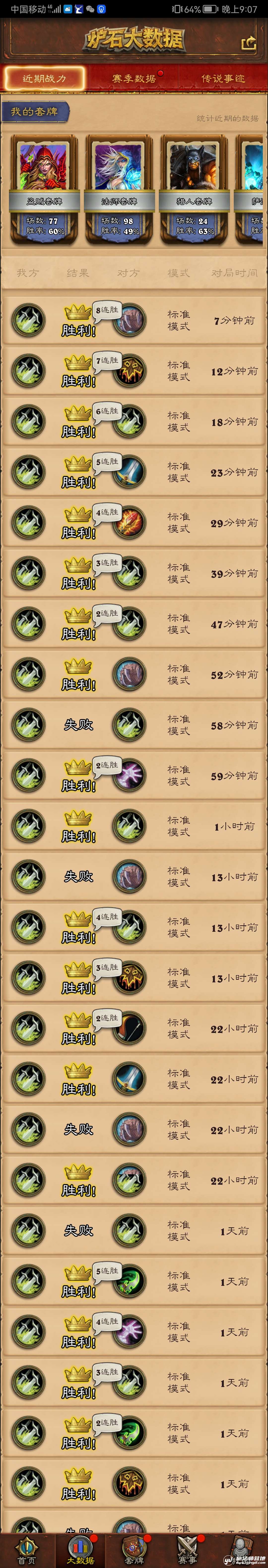The height and width of the screenshot is (1568, 268).
Task: Tap the share icon in the header
Action: pyautogui.click(x=248, y=43)
